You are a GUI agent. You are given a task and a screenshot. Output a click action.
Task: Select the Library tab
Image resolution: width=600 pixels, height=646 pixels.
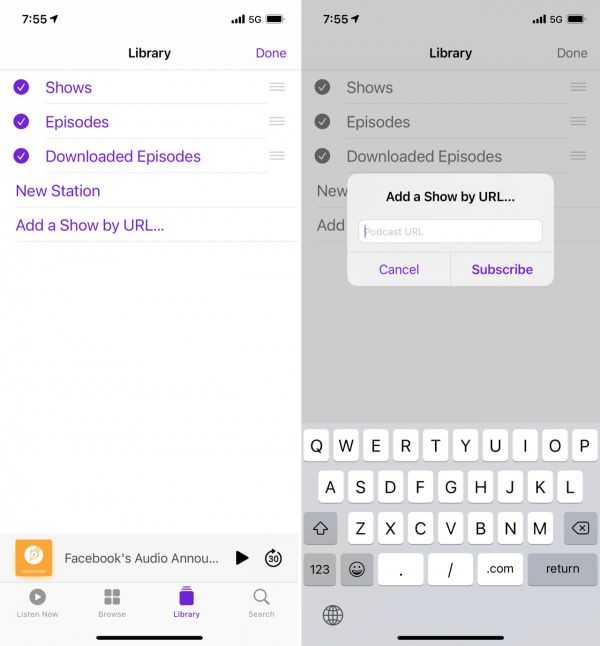click(186, 603)
